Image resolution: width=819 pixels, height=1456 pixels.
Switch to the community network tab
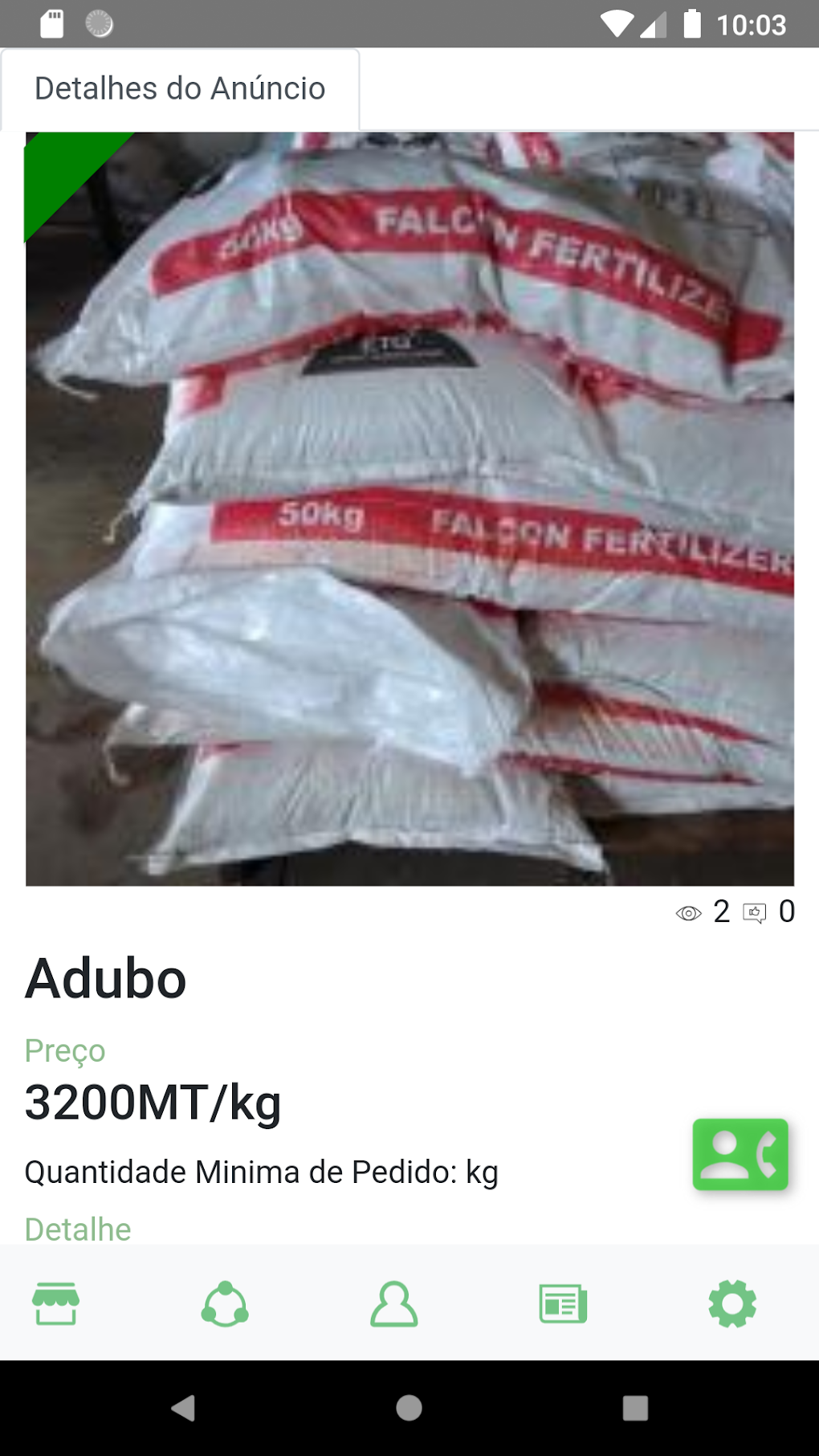coord(225,1303)
